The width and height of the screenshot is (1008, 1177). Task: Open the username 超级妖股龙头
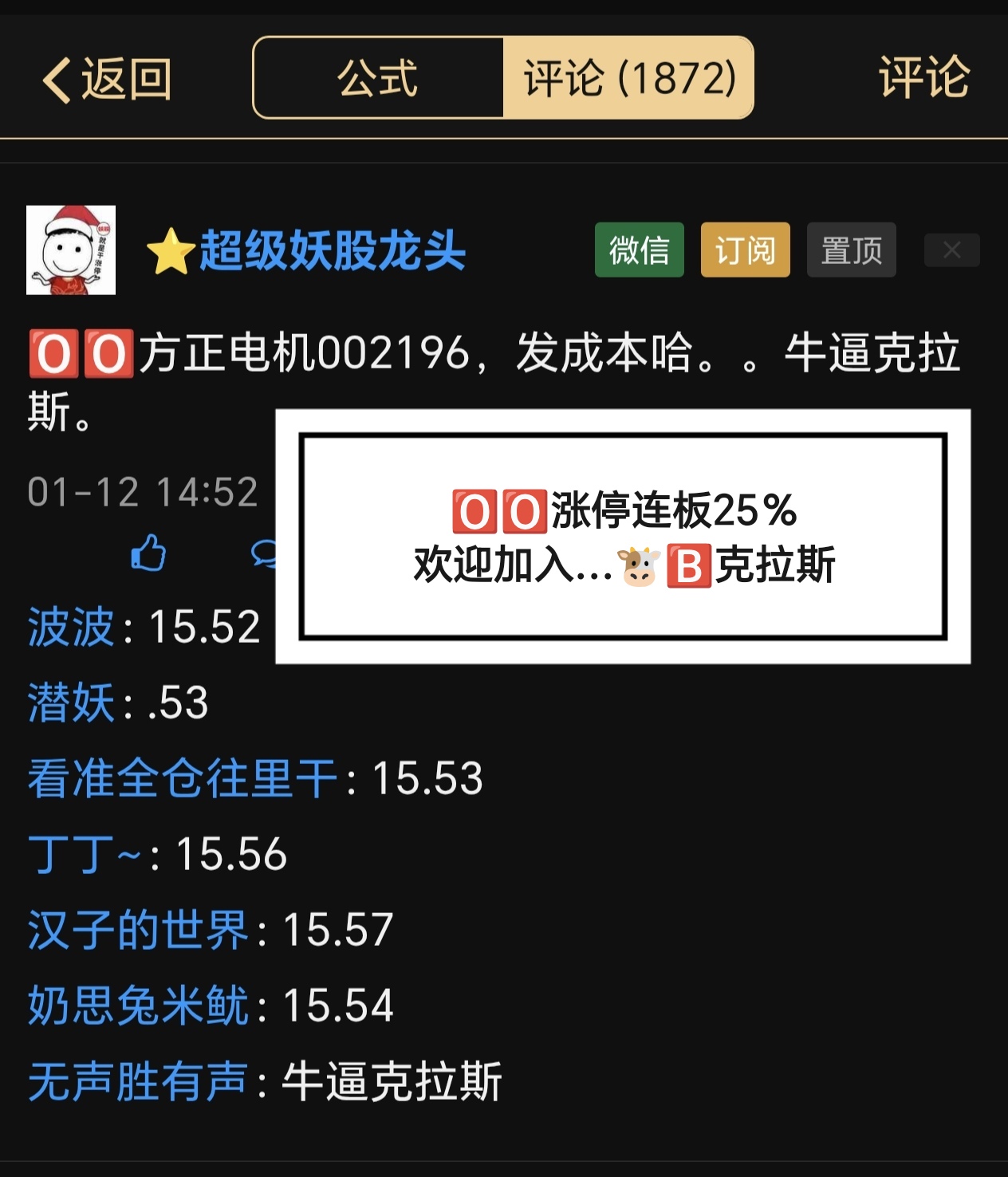[332, 250]
